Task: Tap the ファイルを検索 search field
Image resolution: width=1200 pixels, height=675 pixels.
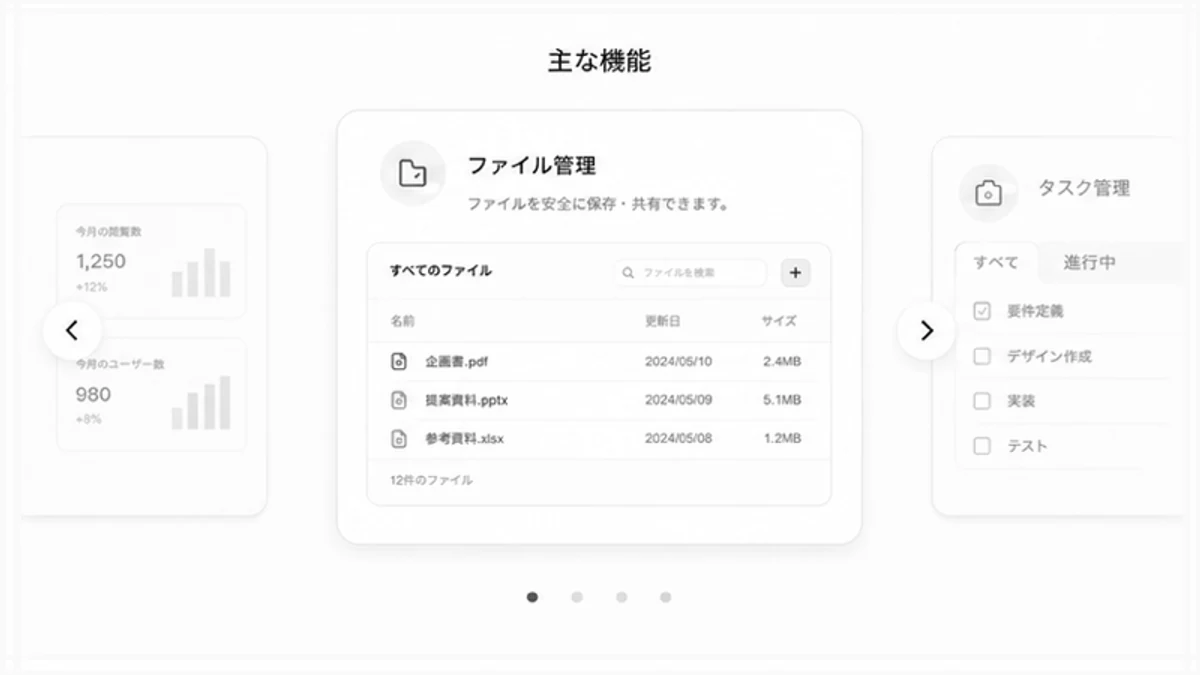Action: point(691,272)
